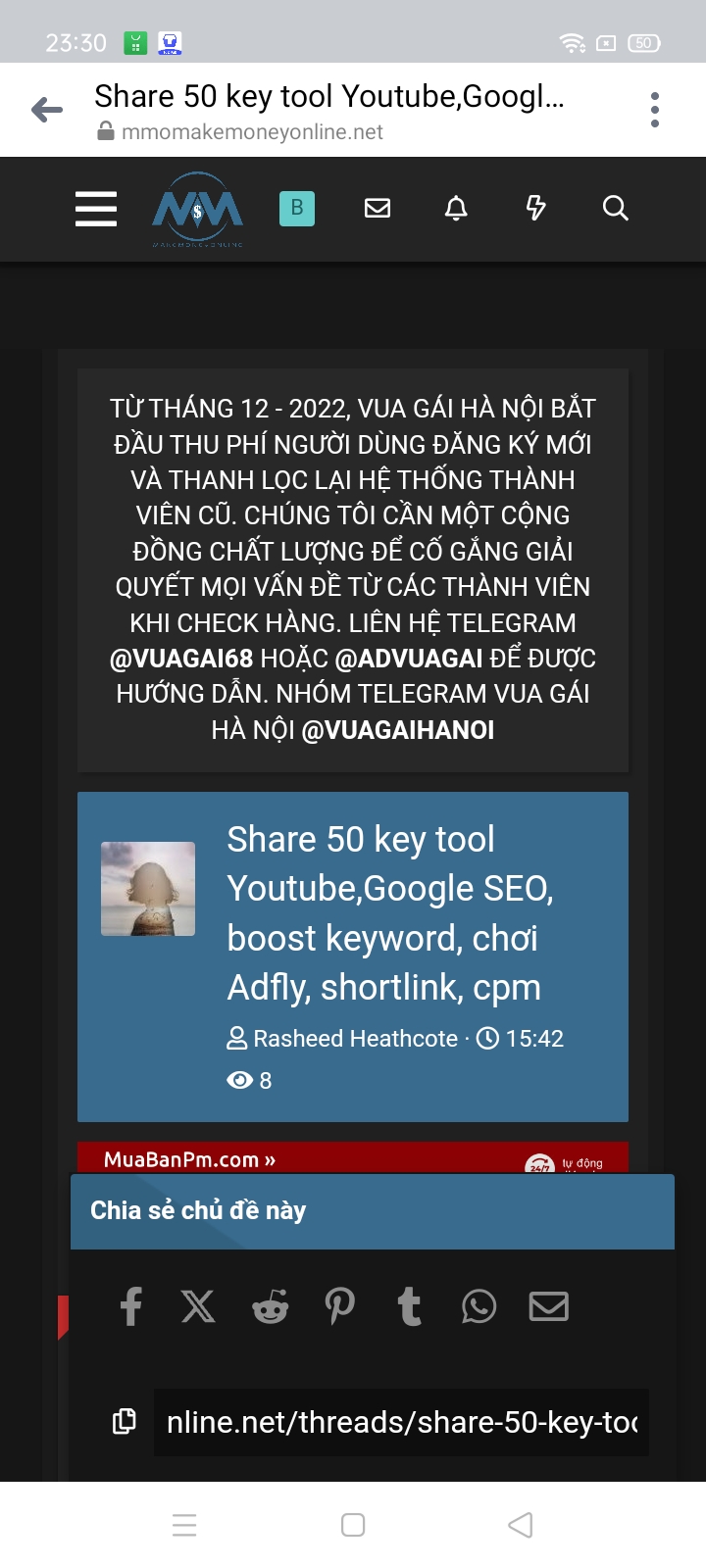
Task: Open the inbox envelope in the header
Action: coord(378,208)
